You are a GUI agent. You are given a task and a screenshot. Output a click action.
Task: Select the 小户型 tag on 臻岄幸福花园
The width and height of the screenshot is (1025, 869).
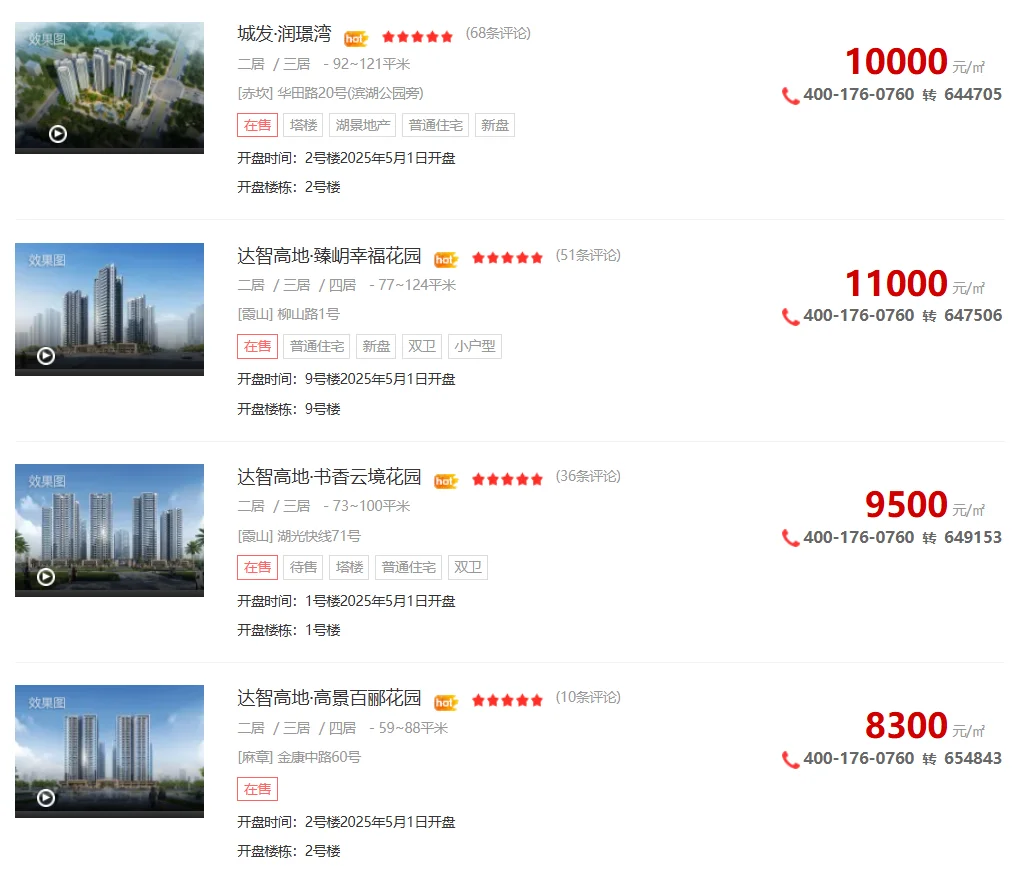[x=474, y=346]
